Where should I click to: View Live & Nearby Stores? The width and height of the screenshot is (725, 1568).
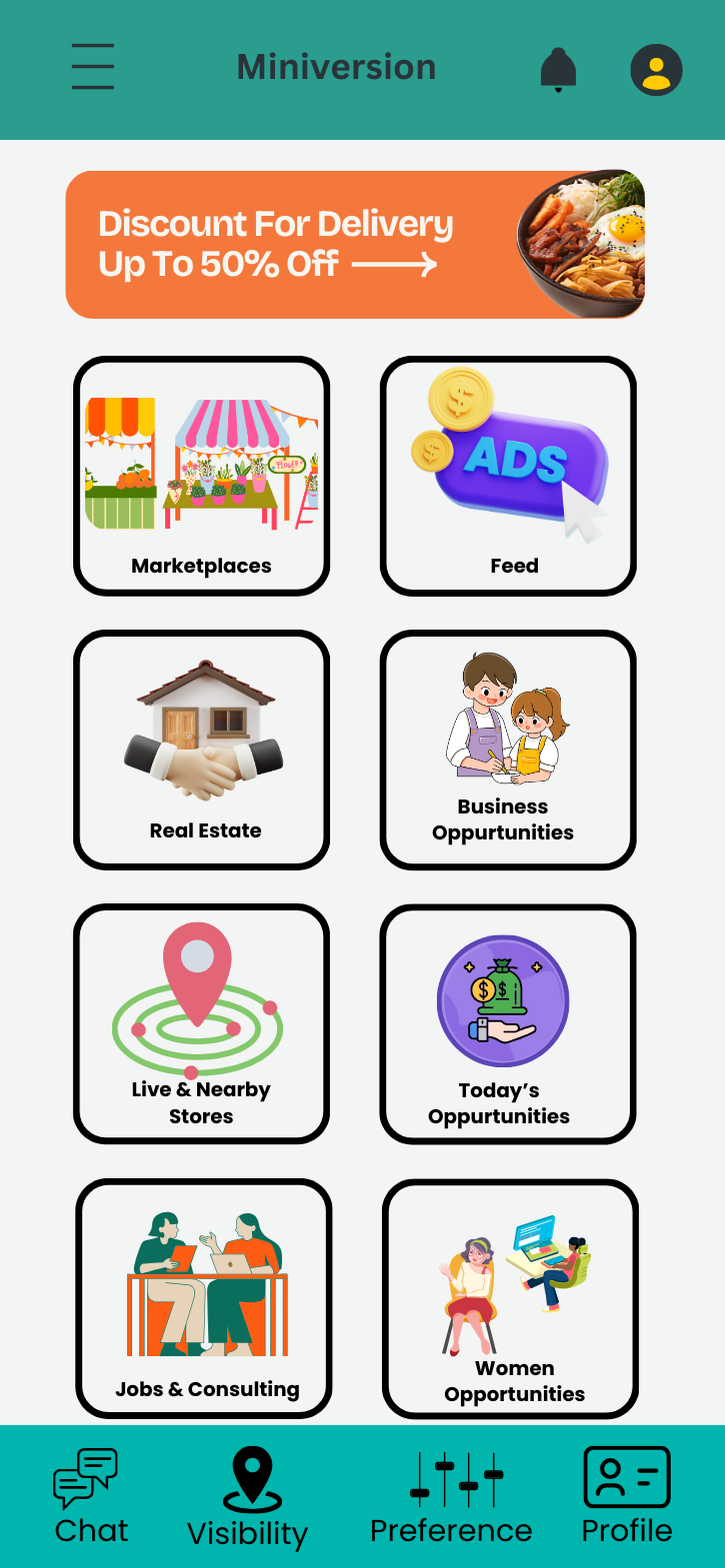(201, 1024)
